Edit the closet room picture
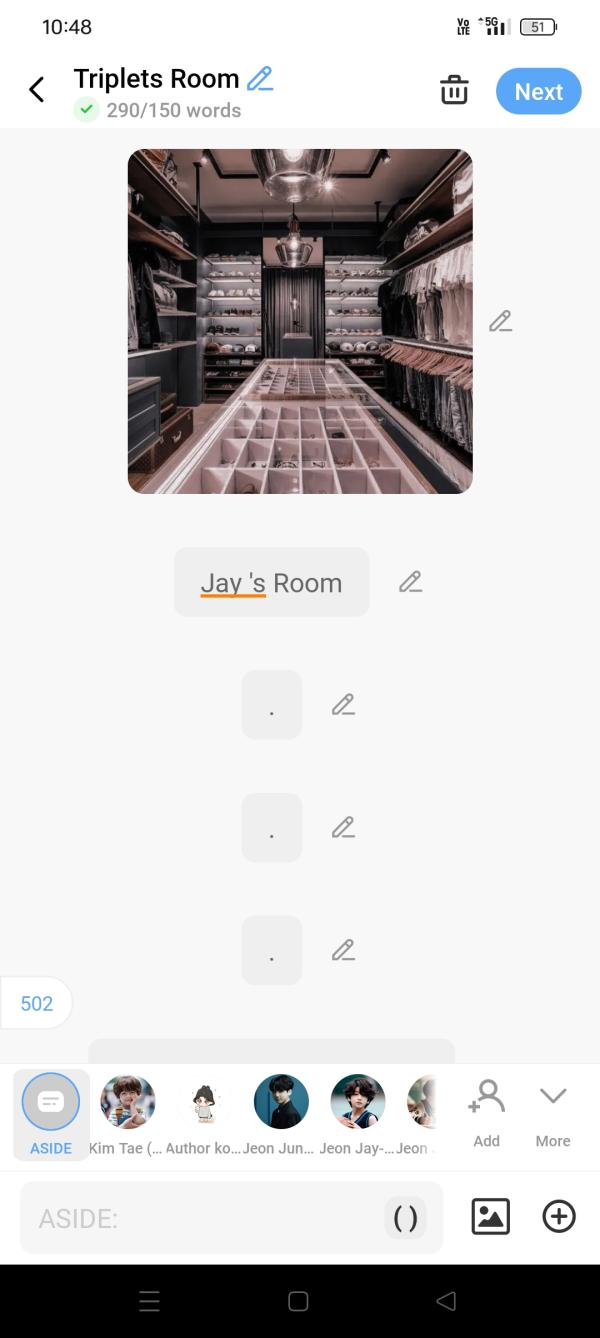The width and height of the screenshot is (600, 1338). click(x=500, y=322)
